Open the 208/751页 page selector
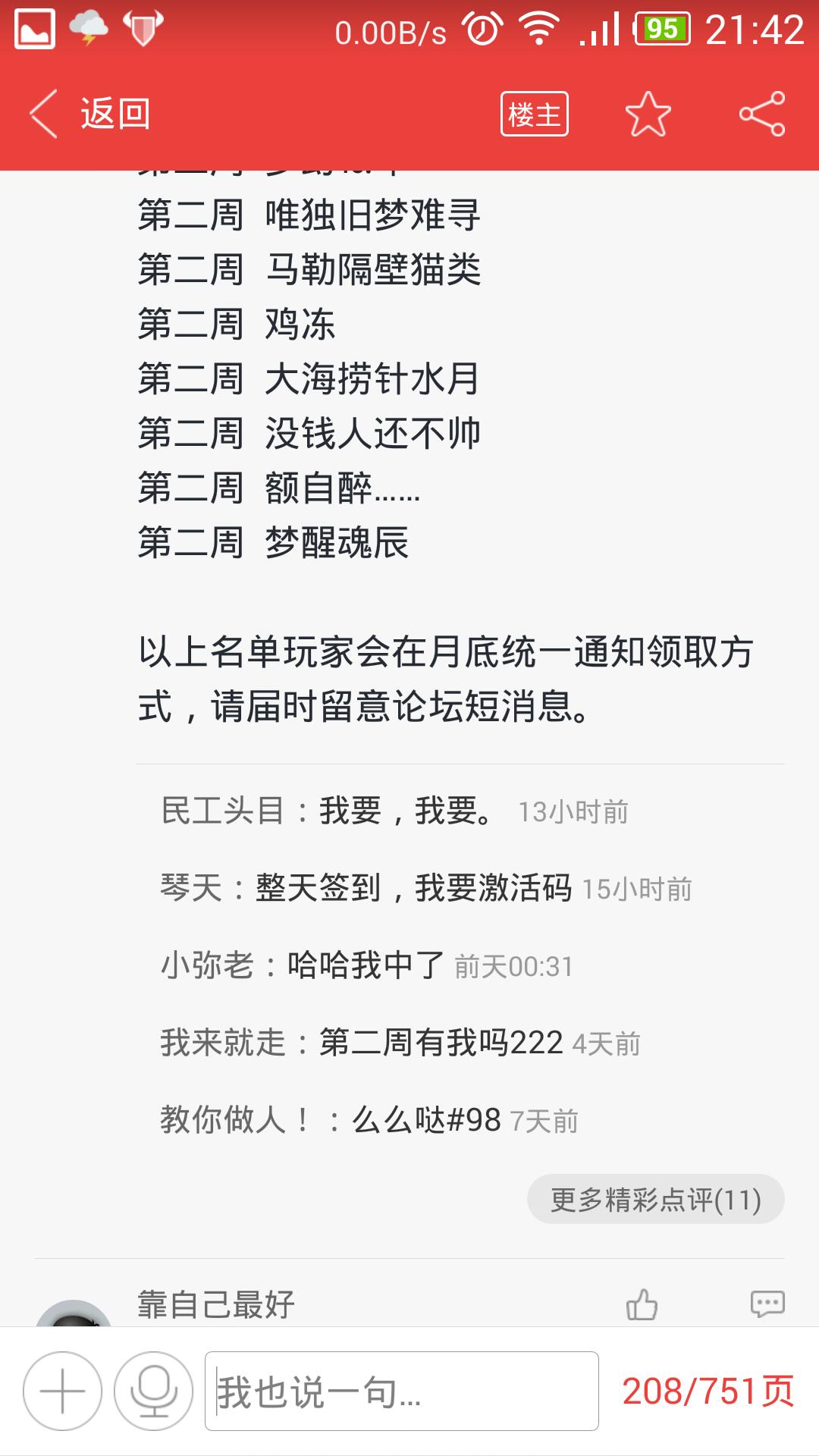 [708, 1392]
